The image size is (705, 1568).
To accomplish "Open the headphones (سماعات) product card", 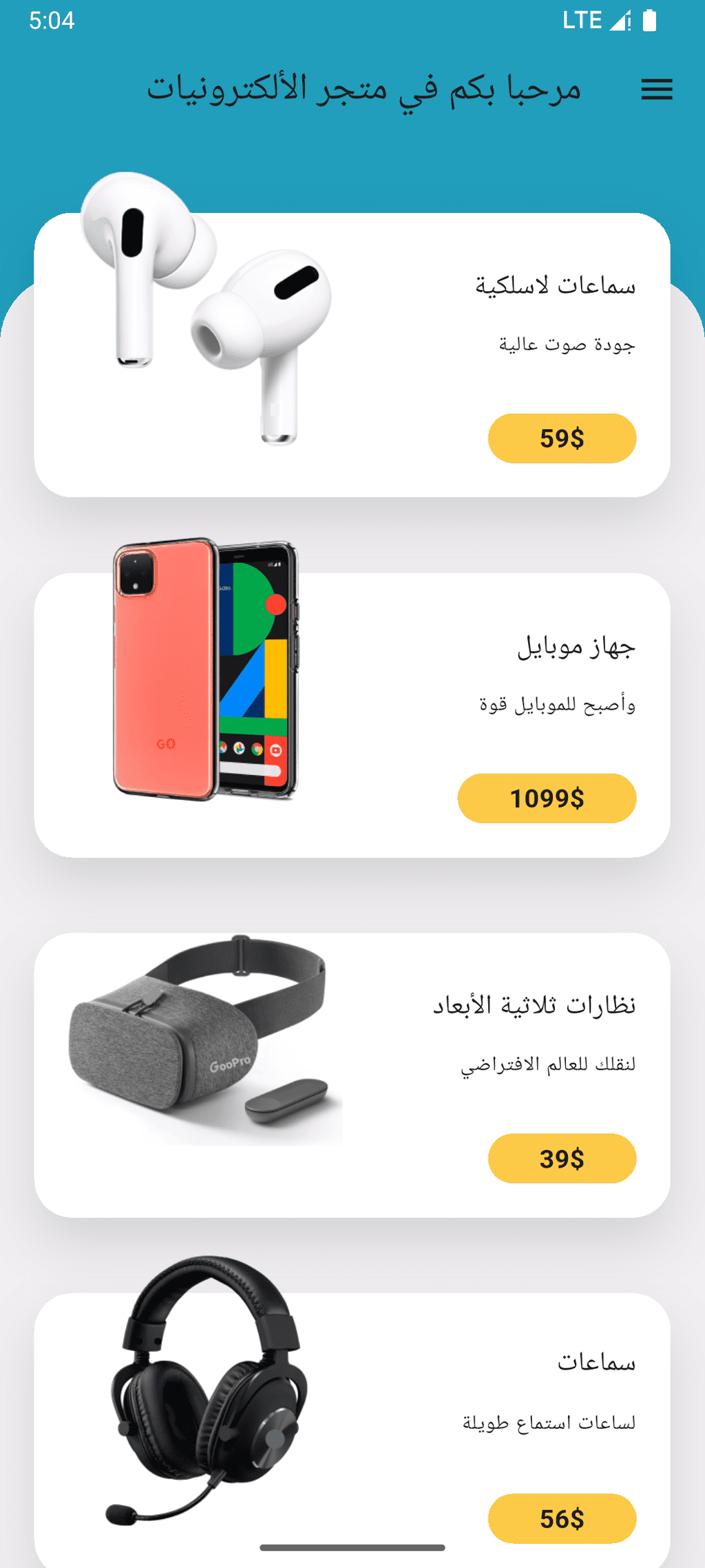I will [352, 1430].
